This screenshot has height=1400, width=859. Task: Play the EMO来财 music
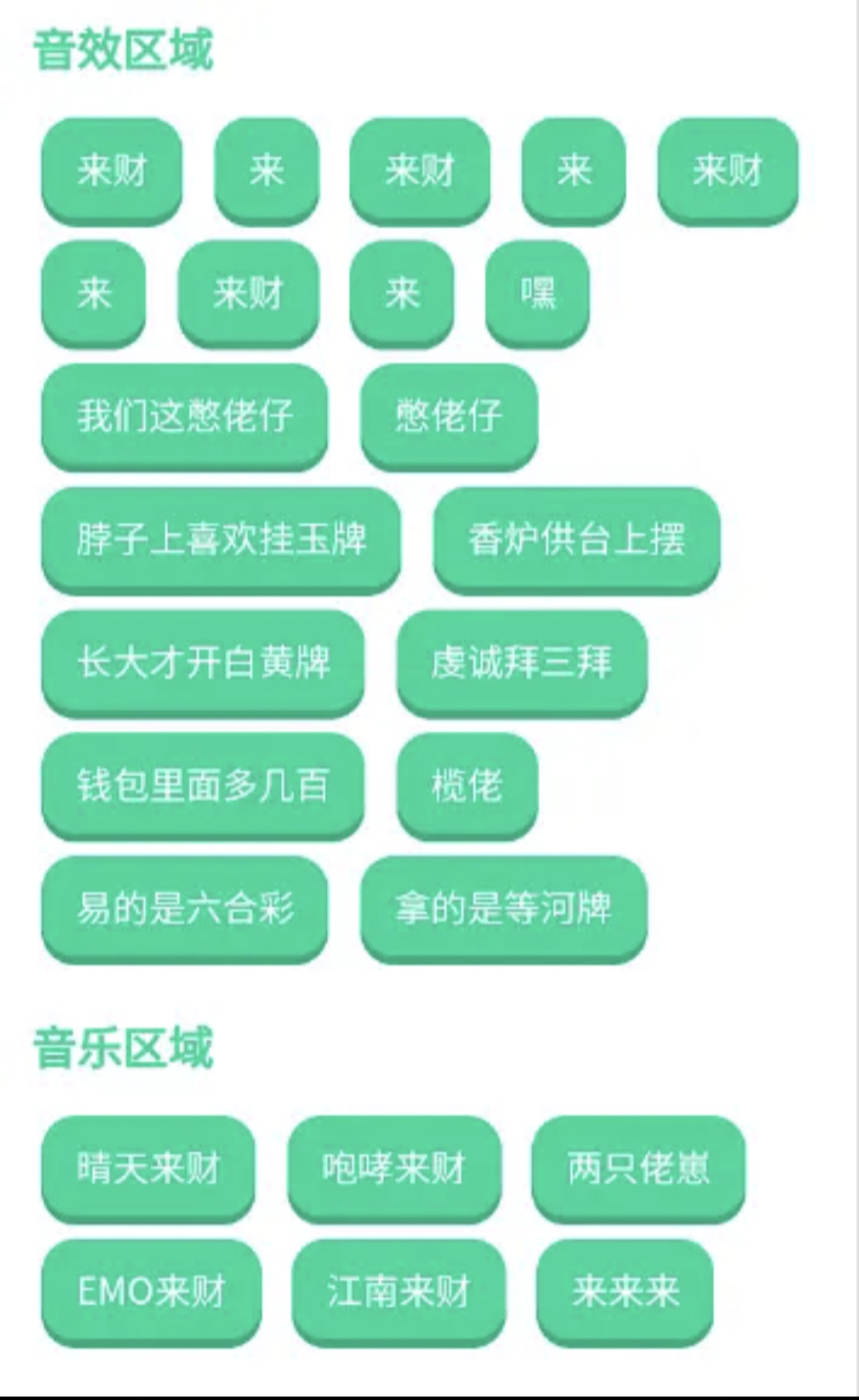pos(151,1291)
